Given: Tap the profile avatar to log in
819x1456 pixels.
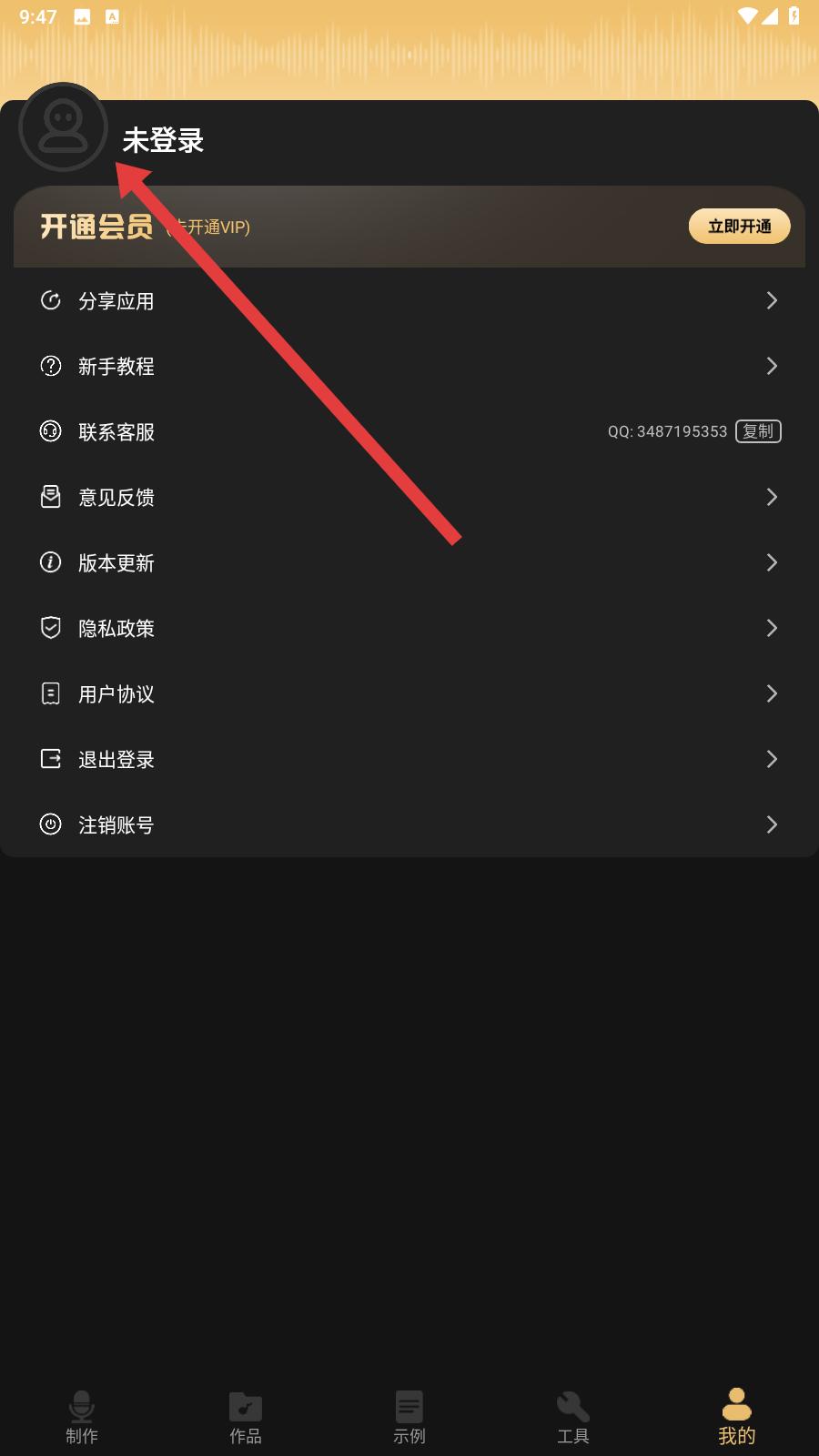Looking at the screenshot, I should click(x=63, y=127).
